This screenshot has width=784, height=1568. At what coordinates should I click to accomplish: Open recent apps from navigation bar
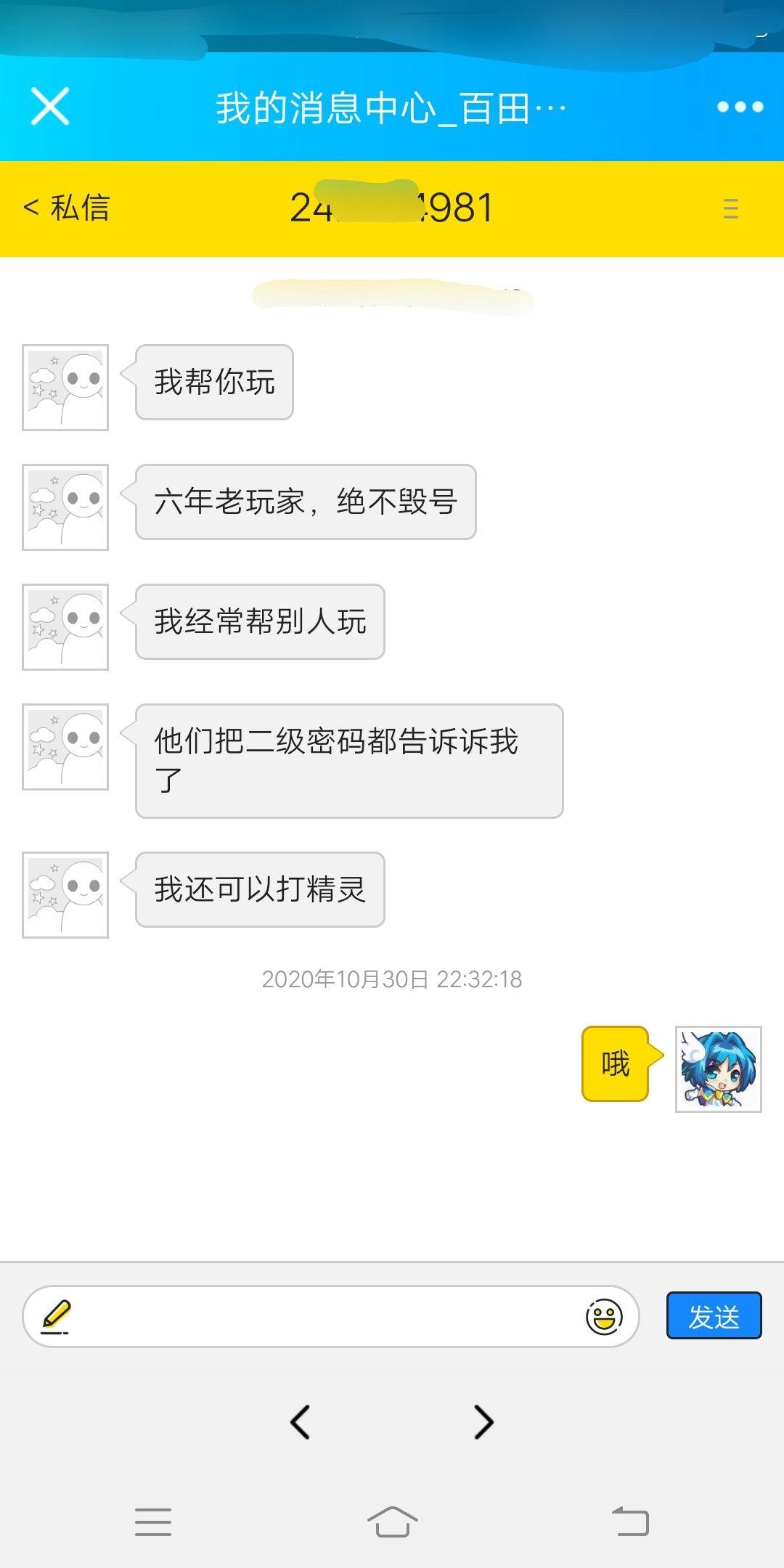coord(153,1522)
